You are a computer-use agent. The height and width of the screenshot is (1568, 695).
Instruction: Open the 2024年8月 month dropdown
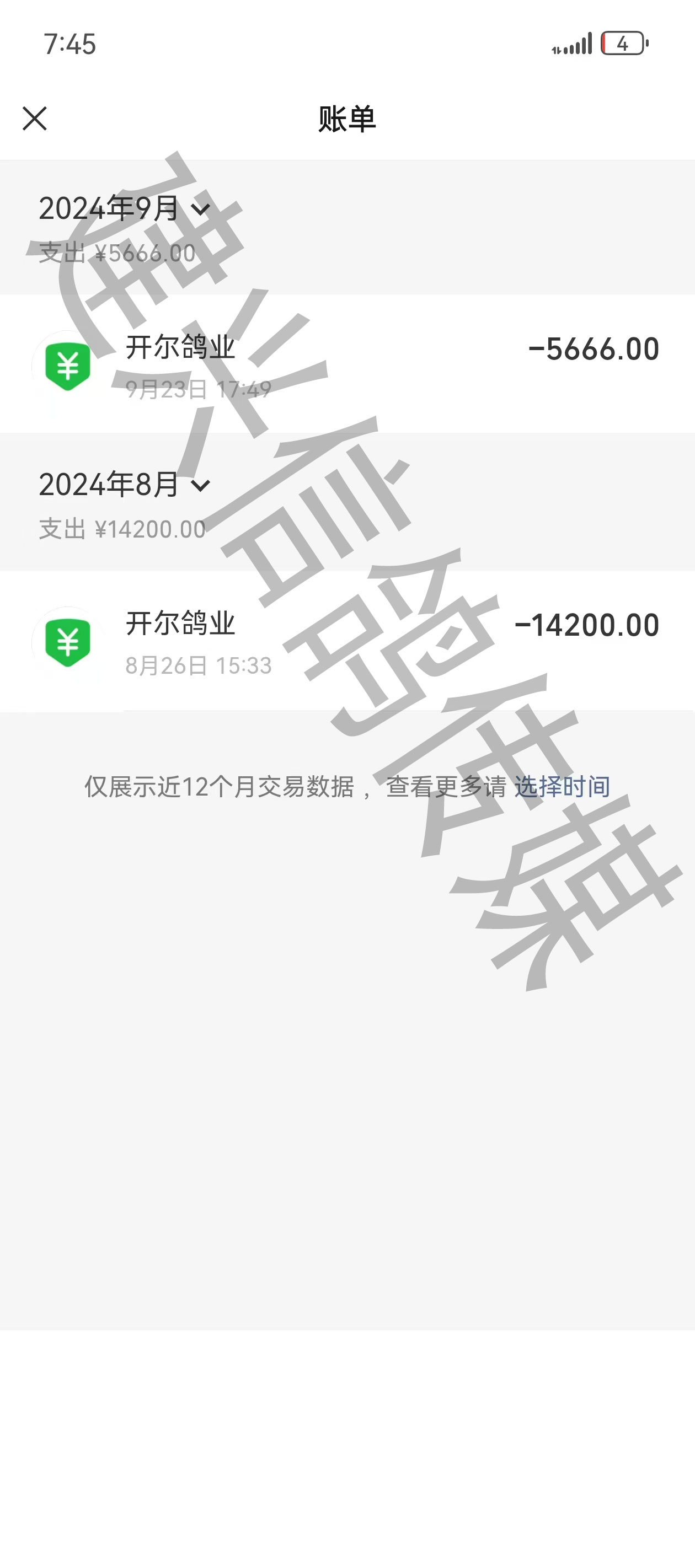coord(125,485)
